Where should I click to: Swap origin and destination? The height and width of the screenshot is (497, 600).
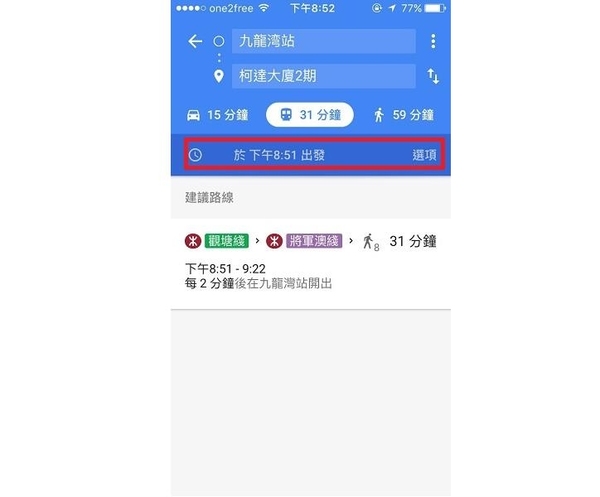tap(433, 77)
